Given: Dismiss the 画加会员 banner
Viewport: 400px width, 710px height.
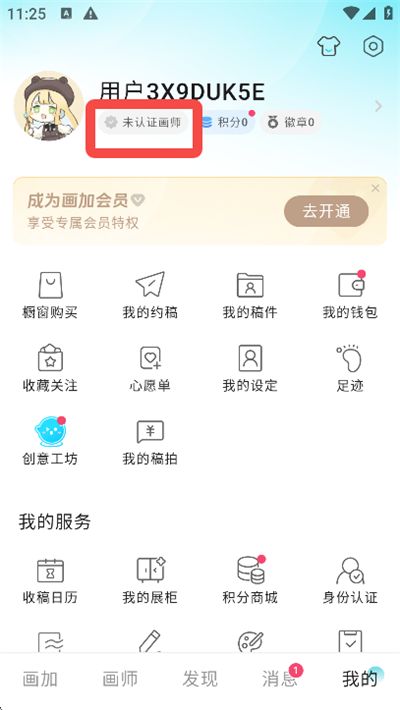Looking at the screenshot, I should click(376, 188).
